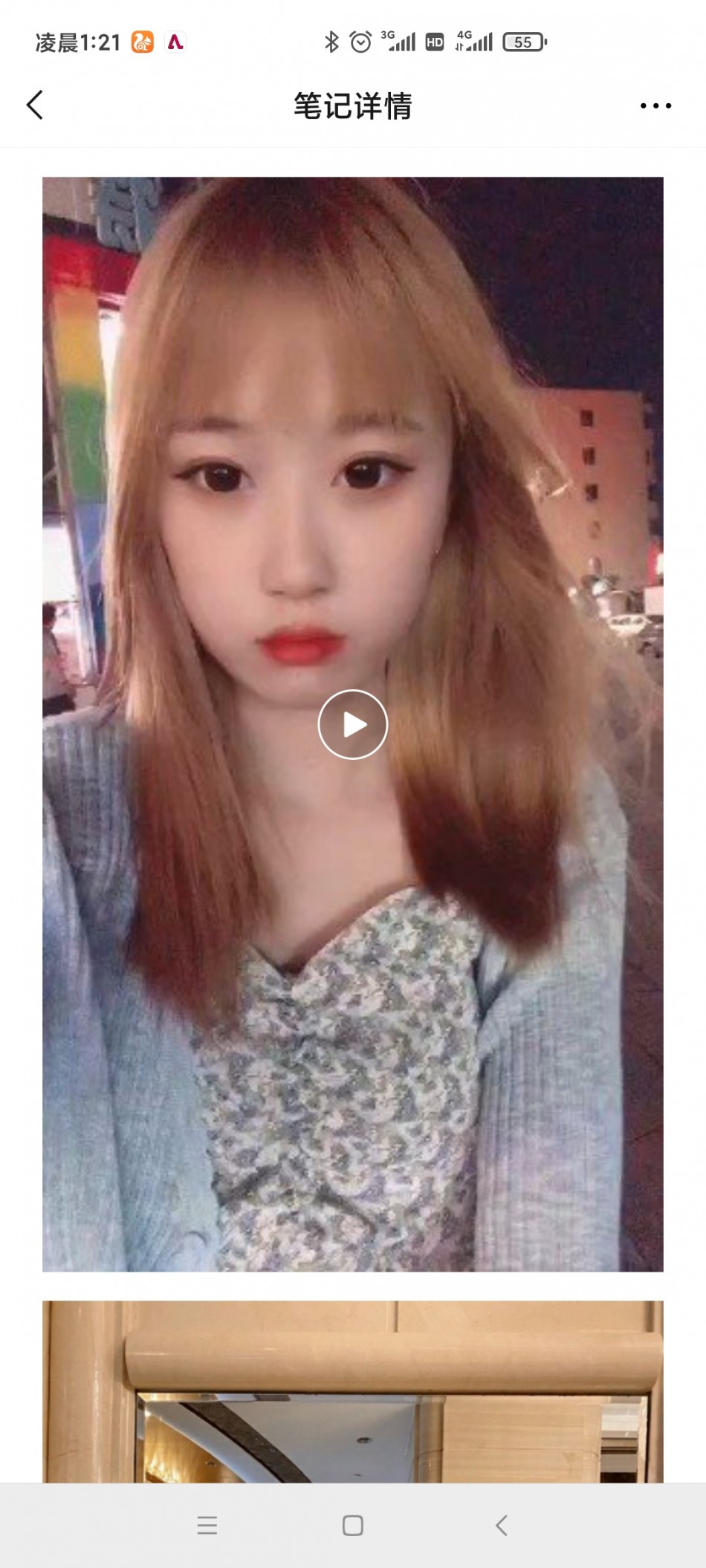The image size is (706, 1568).
Task: Open recent apps from the navigation bar
Action: [207, 1526]
